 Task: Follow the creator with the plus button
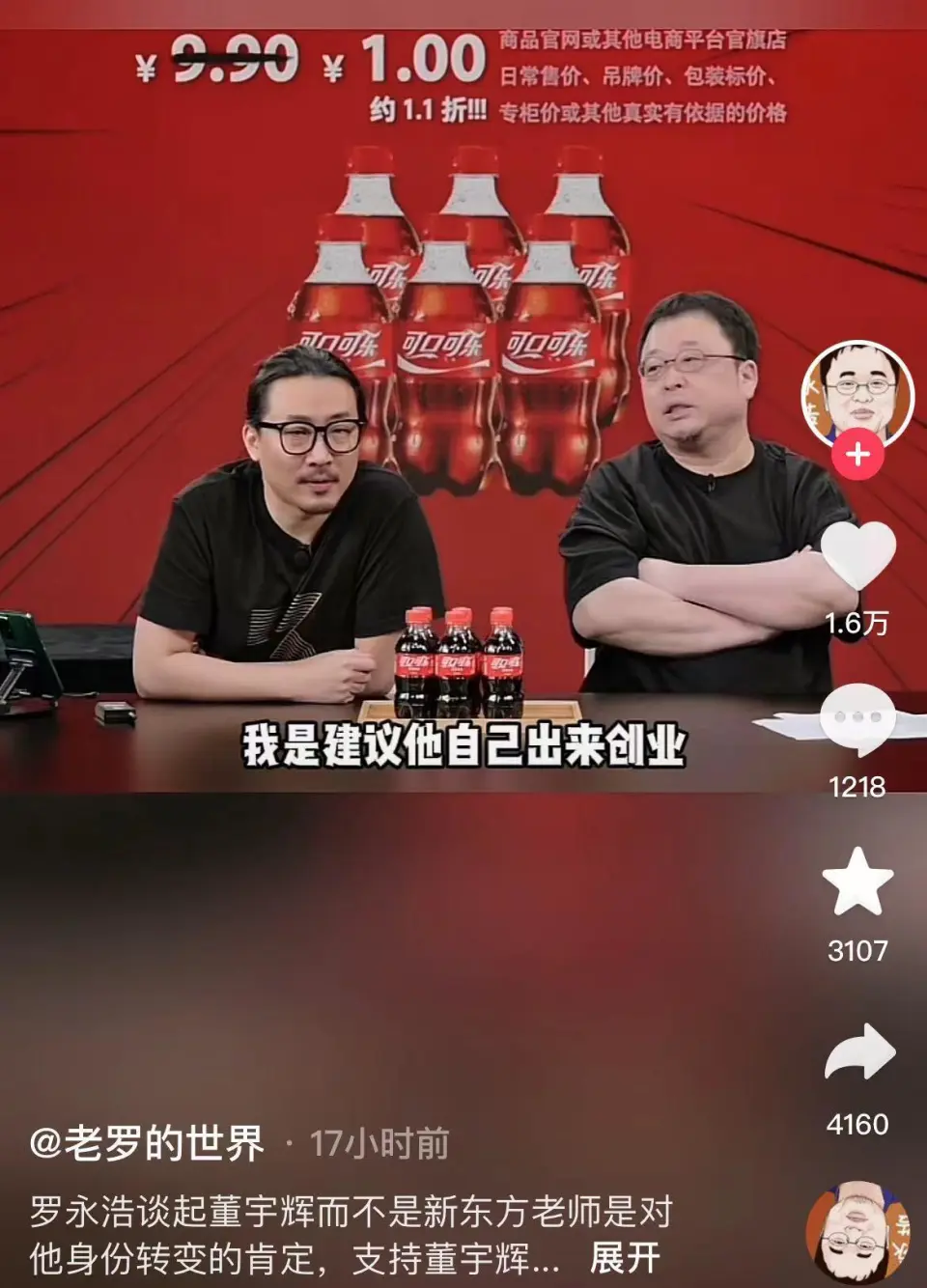coord(857,454)
